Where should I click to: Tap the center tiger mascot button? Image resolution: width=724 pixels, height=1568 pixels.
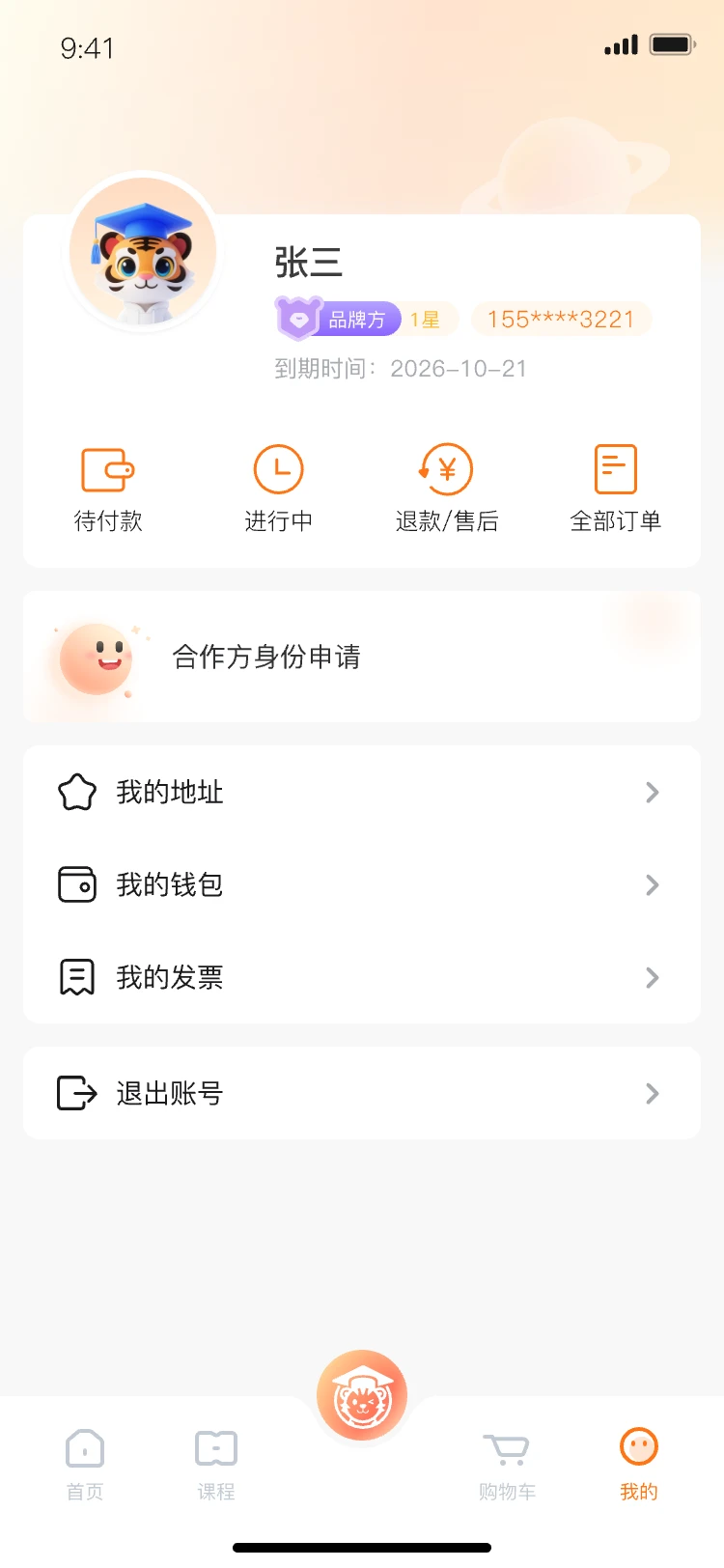(362, 1395)
